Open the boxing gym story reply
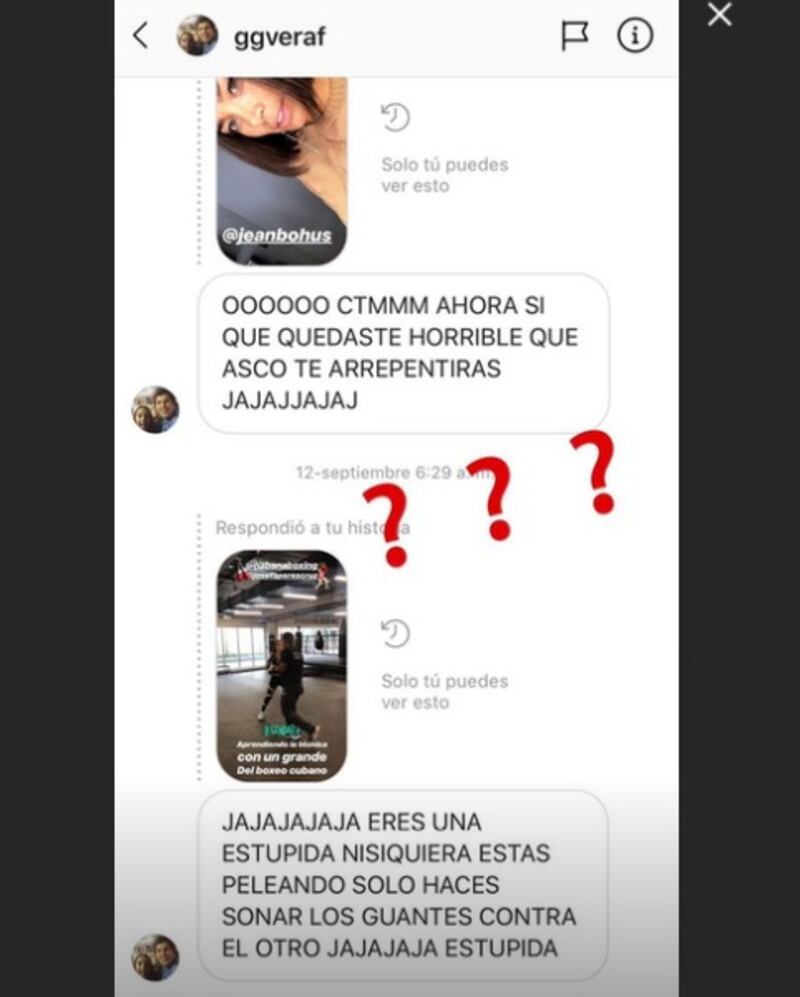 click(282, 665)
